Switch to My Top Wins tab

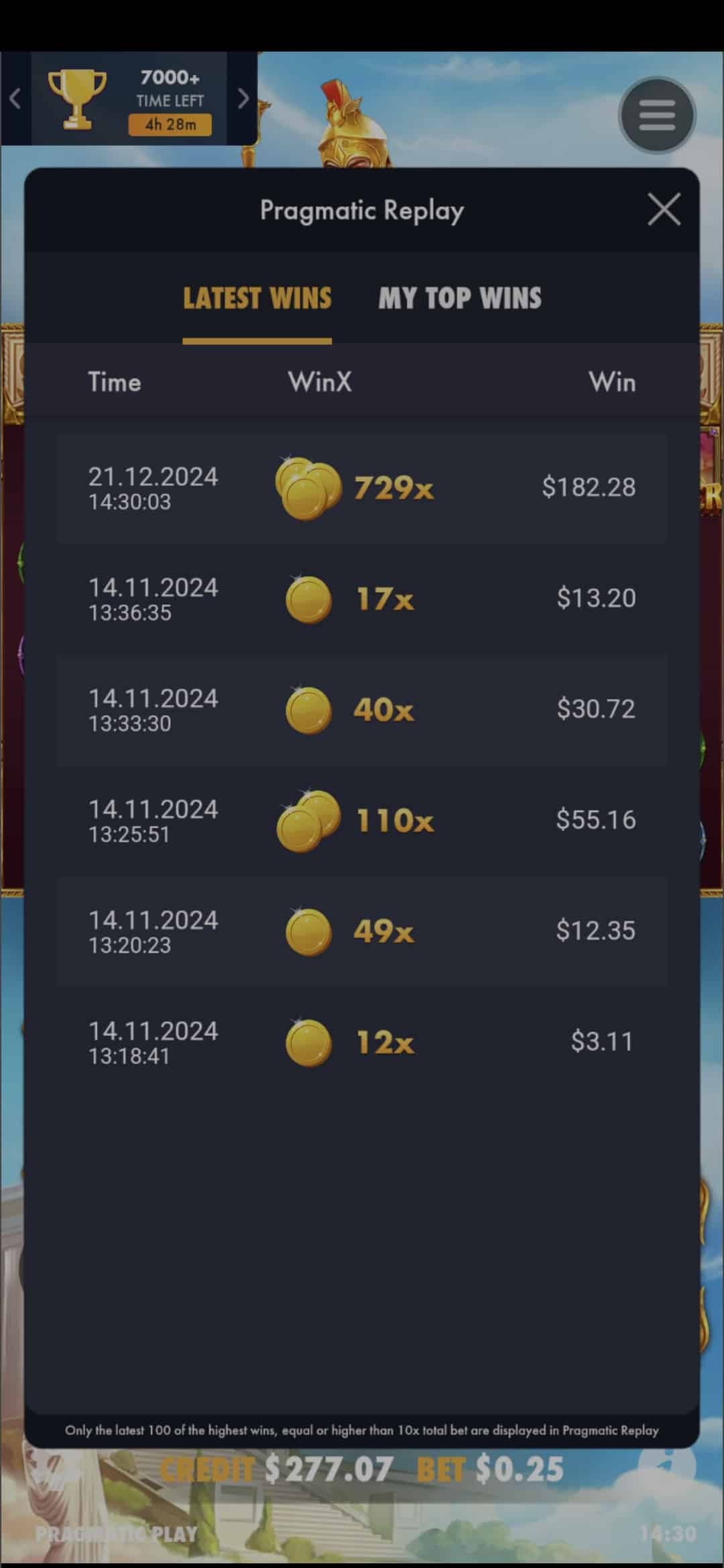(460, 298)
